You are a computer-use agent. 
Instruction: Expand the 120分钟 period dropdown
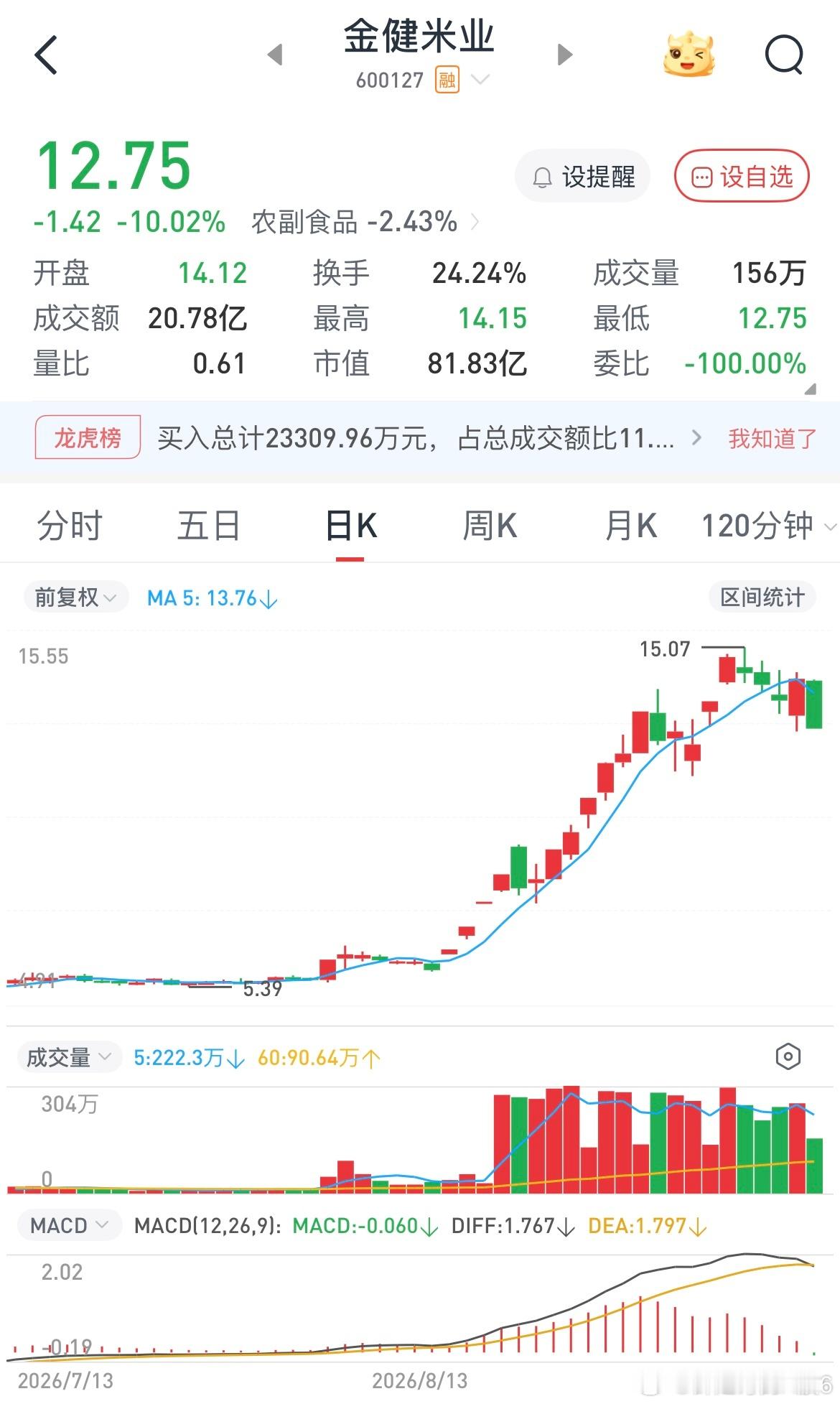(x=768, y=526)
